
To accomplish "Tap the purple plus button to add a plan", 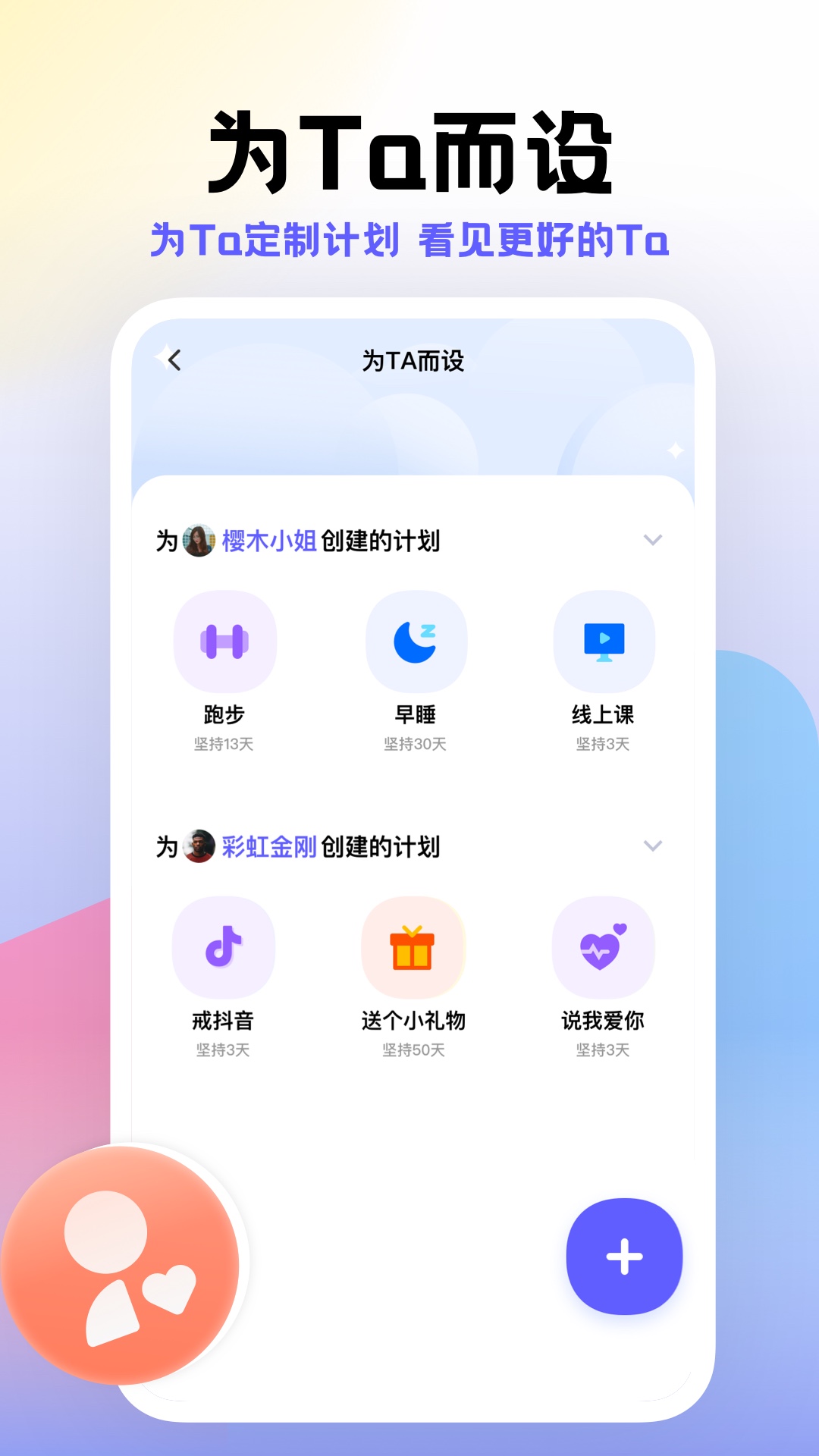I will (623, 1255).
